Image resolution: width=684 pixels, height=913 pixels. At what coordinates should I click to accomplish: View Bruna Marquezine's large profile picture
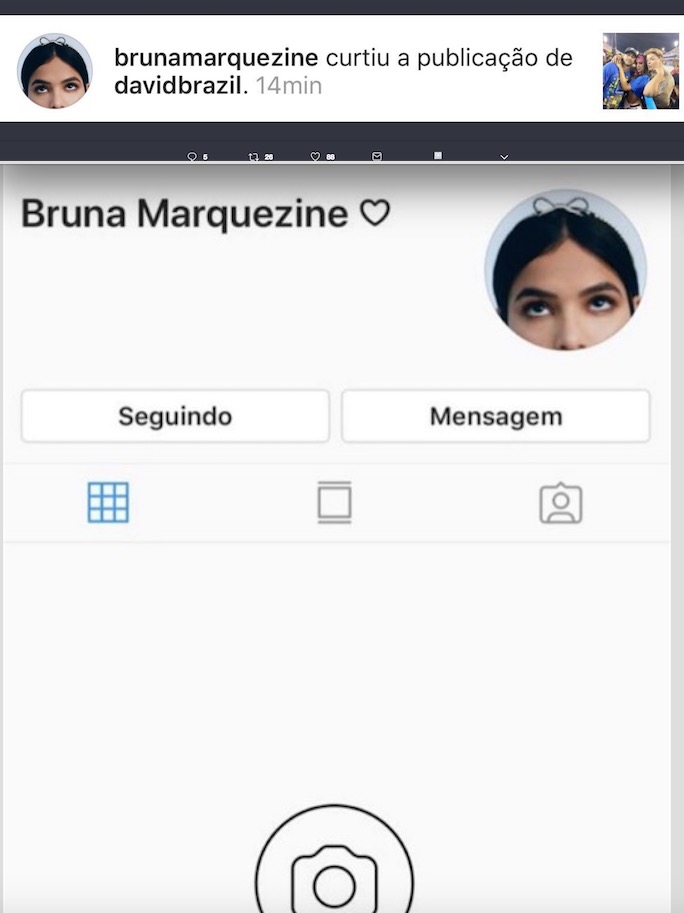[565, 270]
